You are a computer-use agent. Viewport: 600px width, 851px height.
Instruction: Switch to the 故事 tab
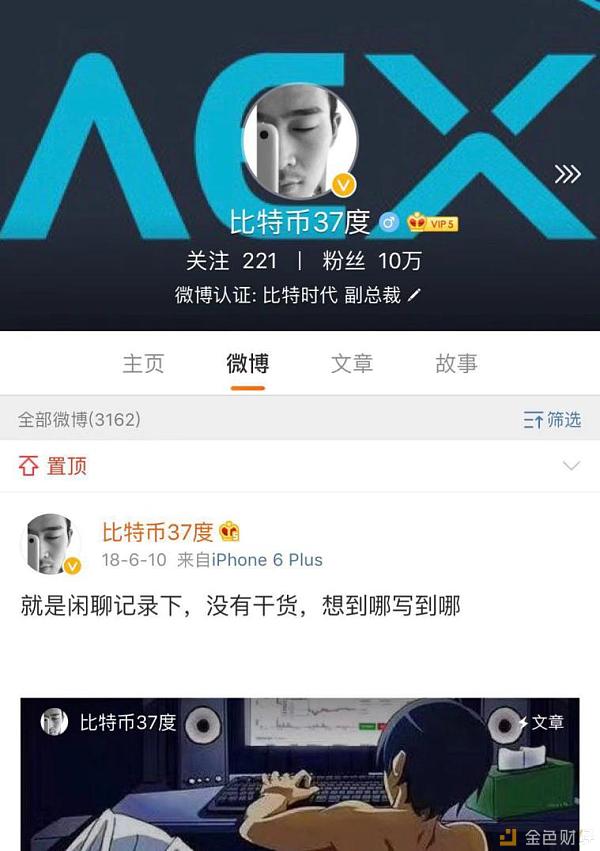click(456, 364)
